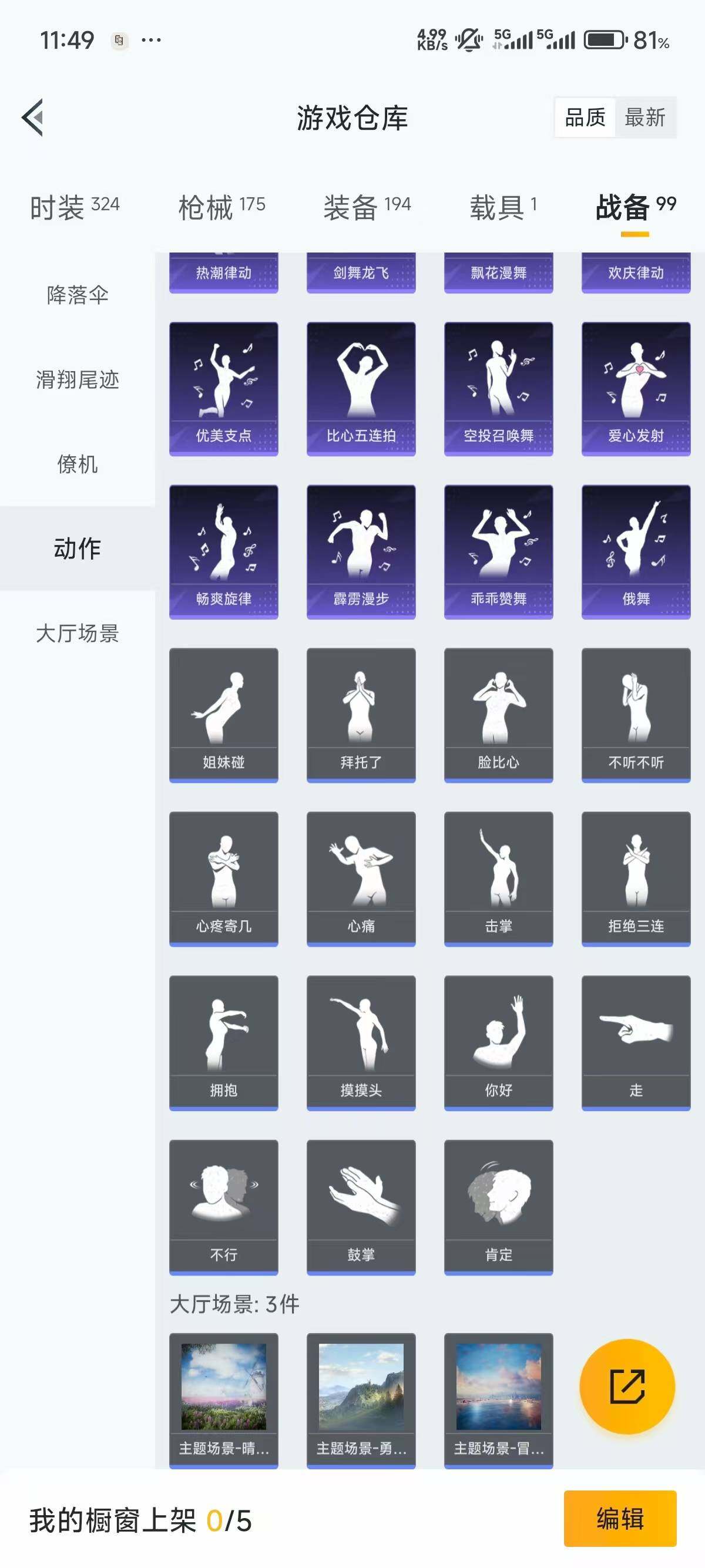Toggle sorting to 品质

(585, 118)
